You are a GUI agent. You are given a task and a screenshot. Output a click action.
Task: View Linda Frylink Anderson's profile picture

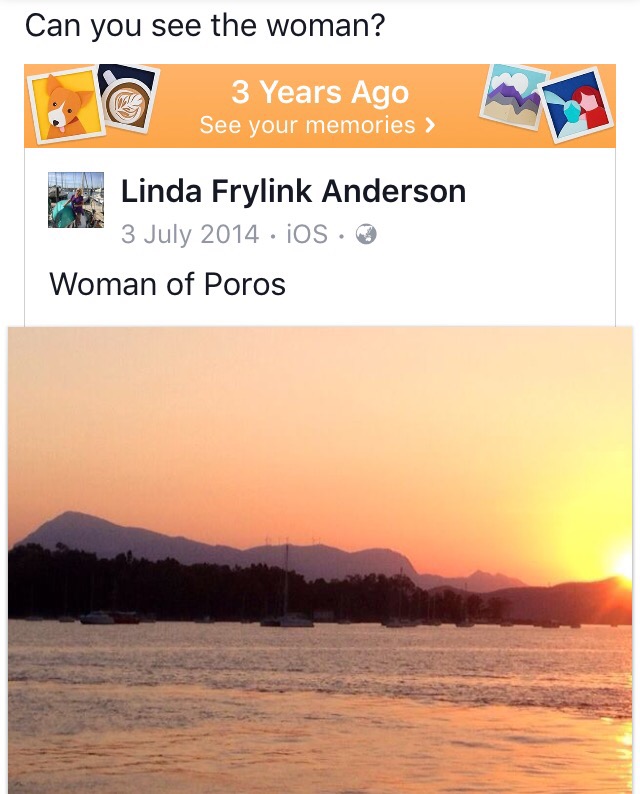[76, 199]
